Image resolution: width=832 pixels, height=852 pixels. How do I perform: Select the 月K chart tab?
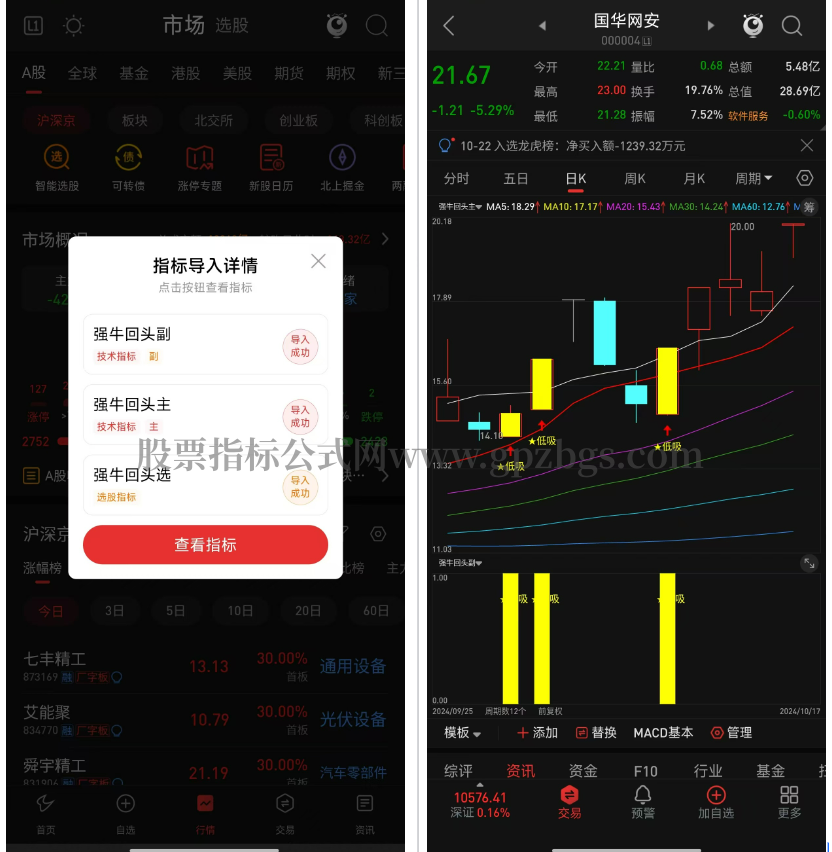tap(694, 179)
